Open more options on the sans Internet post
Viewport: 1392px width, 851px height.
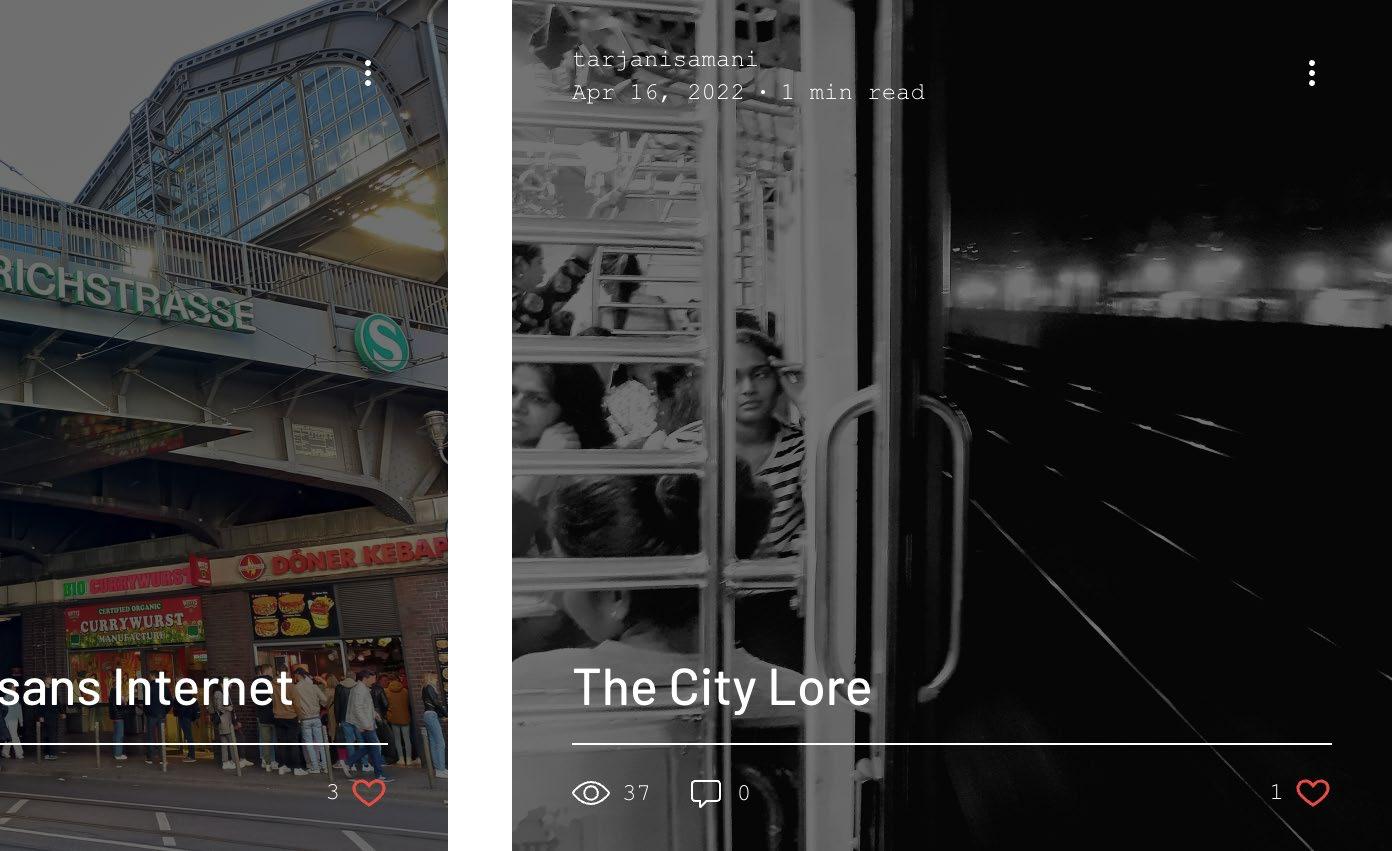click(368, 73)
